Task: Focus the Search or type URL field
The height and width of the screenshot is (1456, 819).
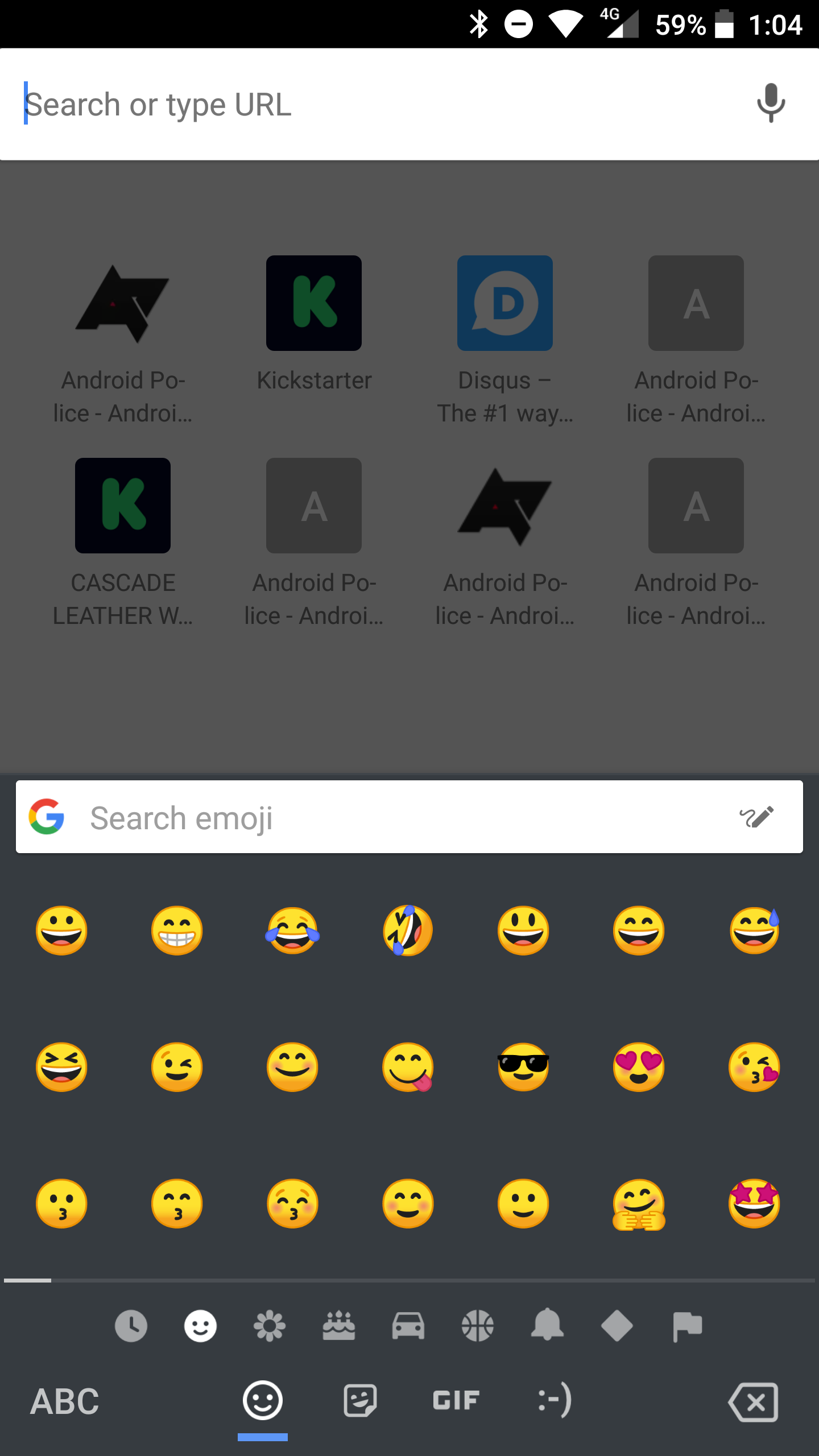Action: (375, 105)
